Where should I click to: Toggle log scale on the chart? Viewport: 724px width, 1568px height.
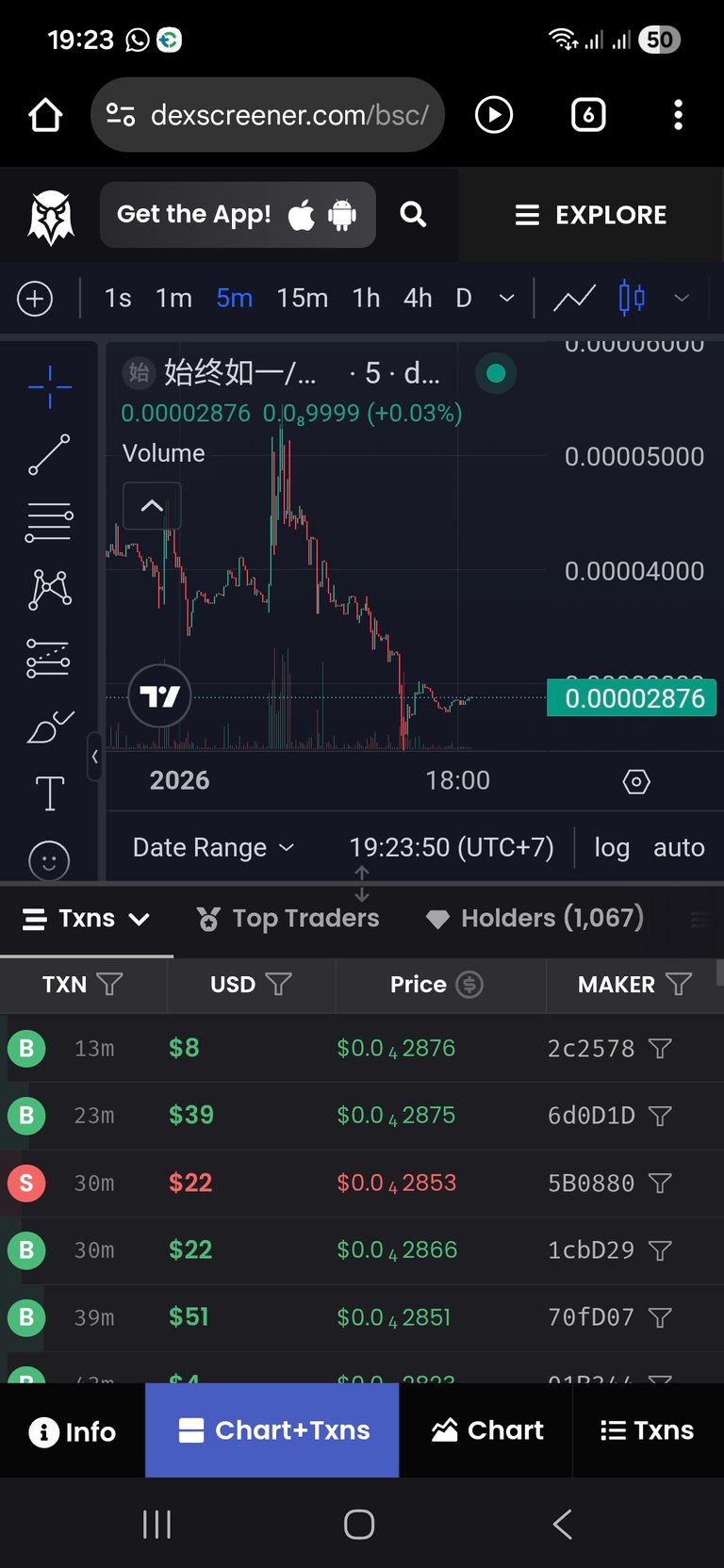point(612,848)
